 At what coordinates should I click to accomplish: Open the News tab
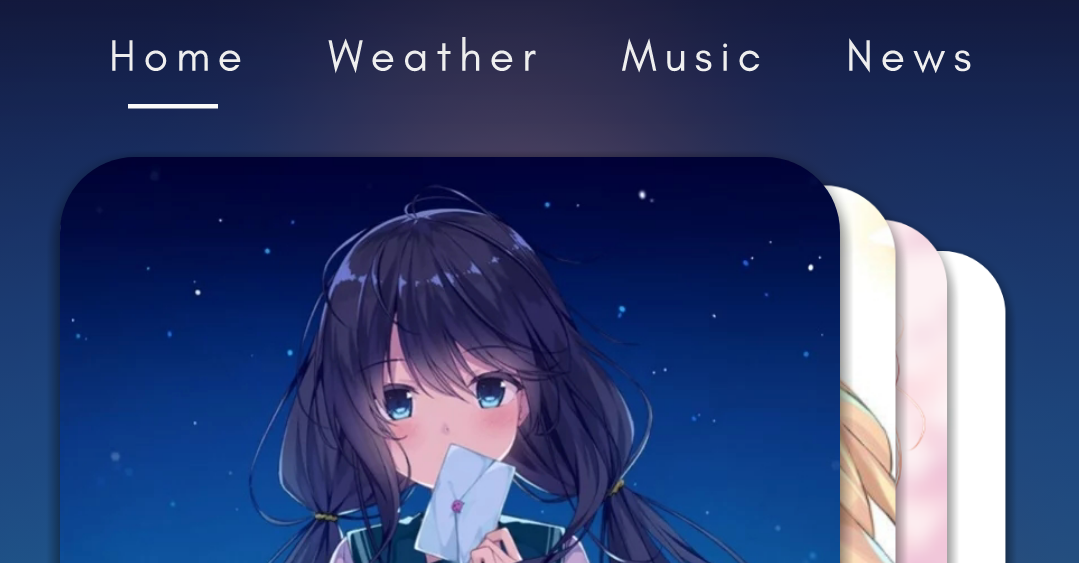[910, 57]
